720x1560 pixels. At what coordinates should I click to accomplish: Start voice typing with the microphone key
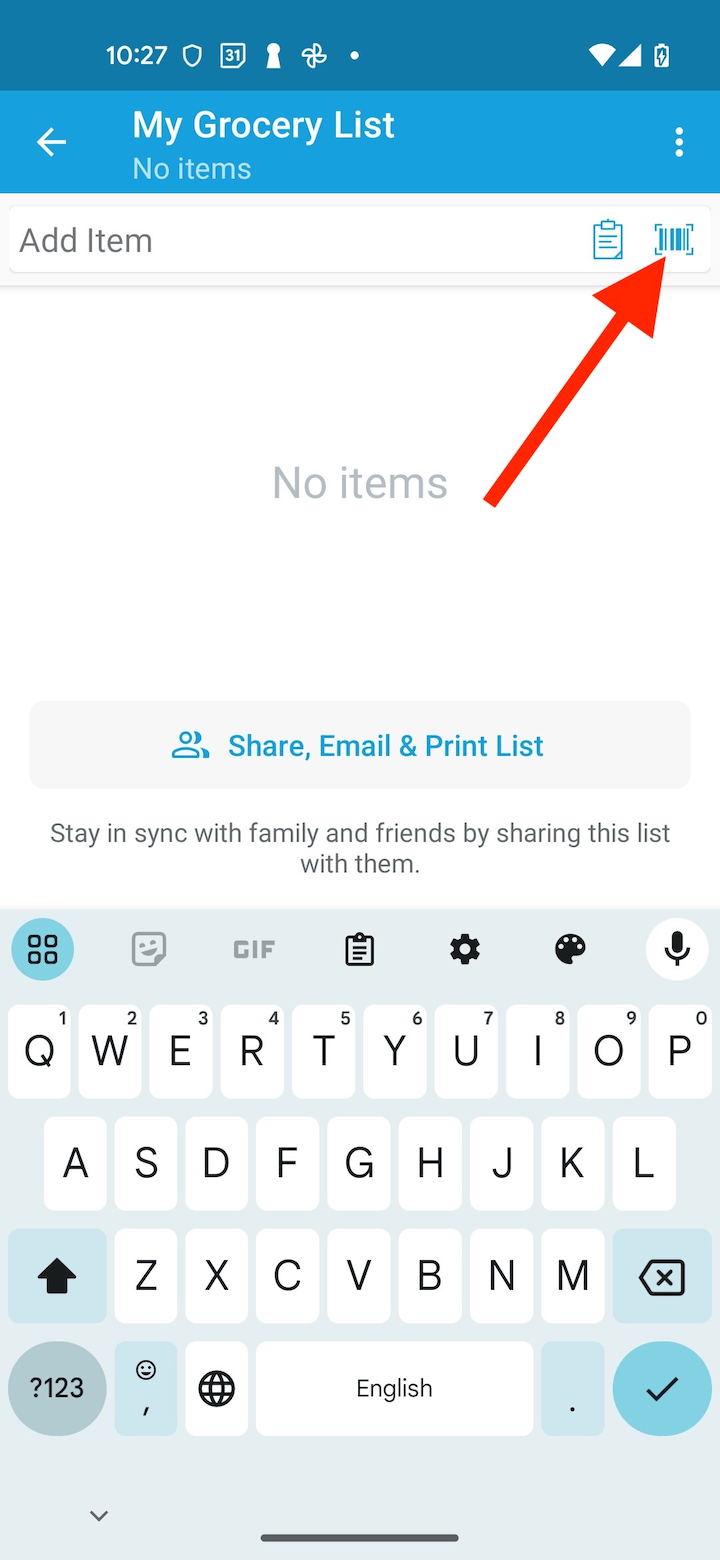(x=677, y=948)
